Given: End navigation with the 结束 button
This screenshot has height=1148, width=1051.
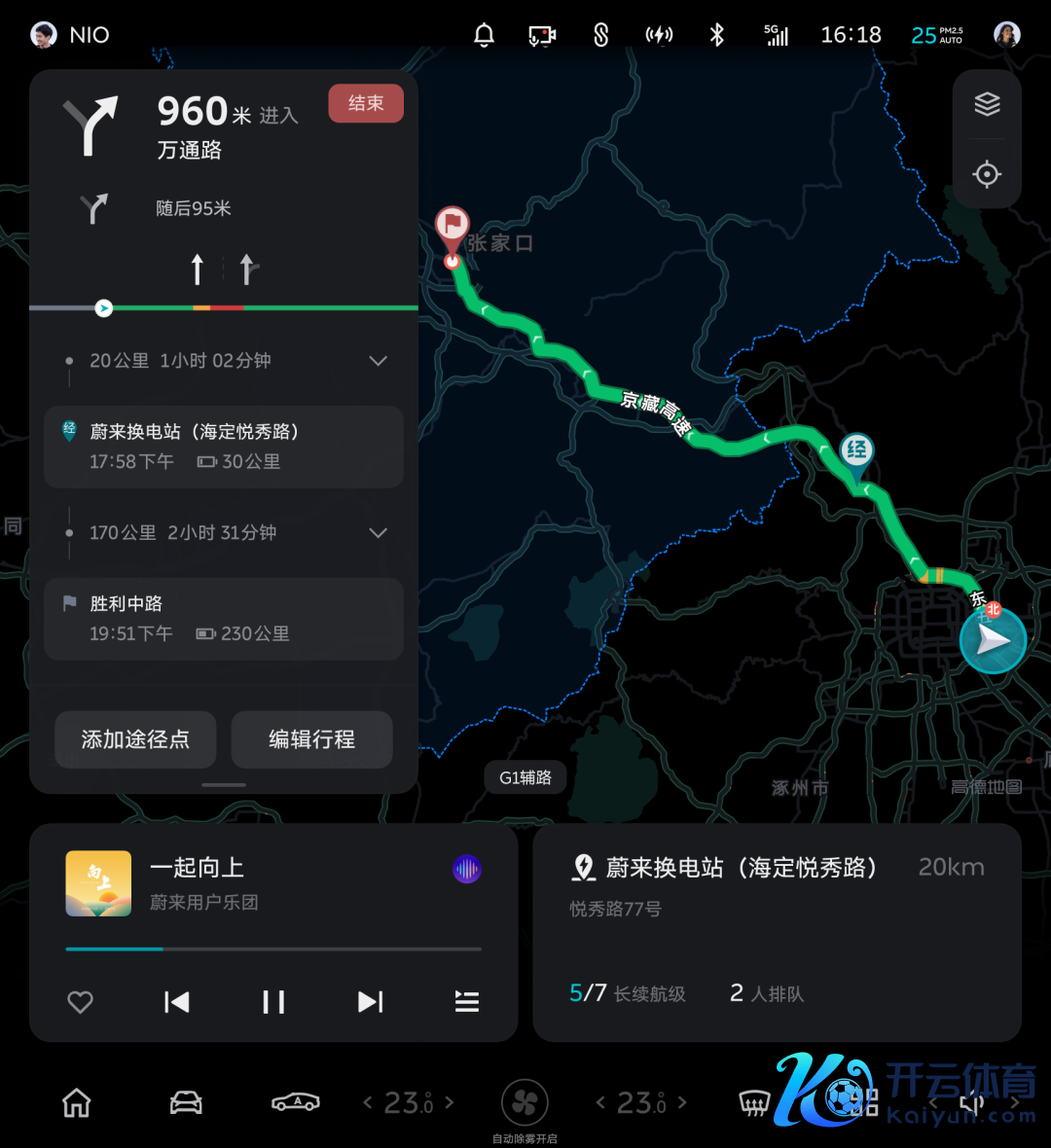Looking at the screenshot, I should tap(366, 103).
